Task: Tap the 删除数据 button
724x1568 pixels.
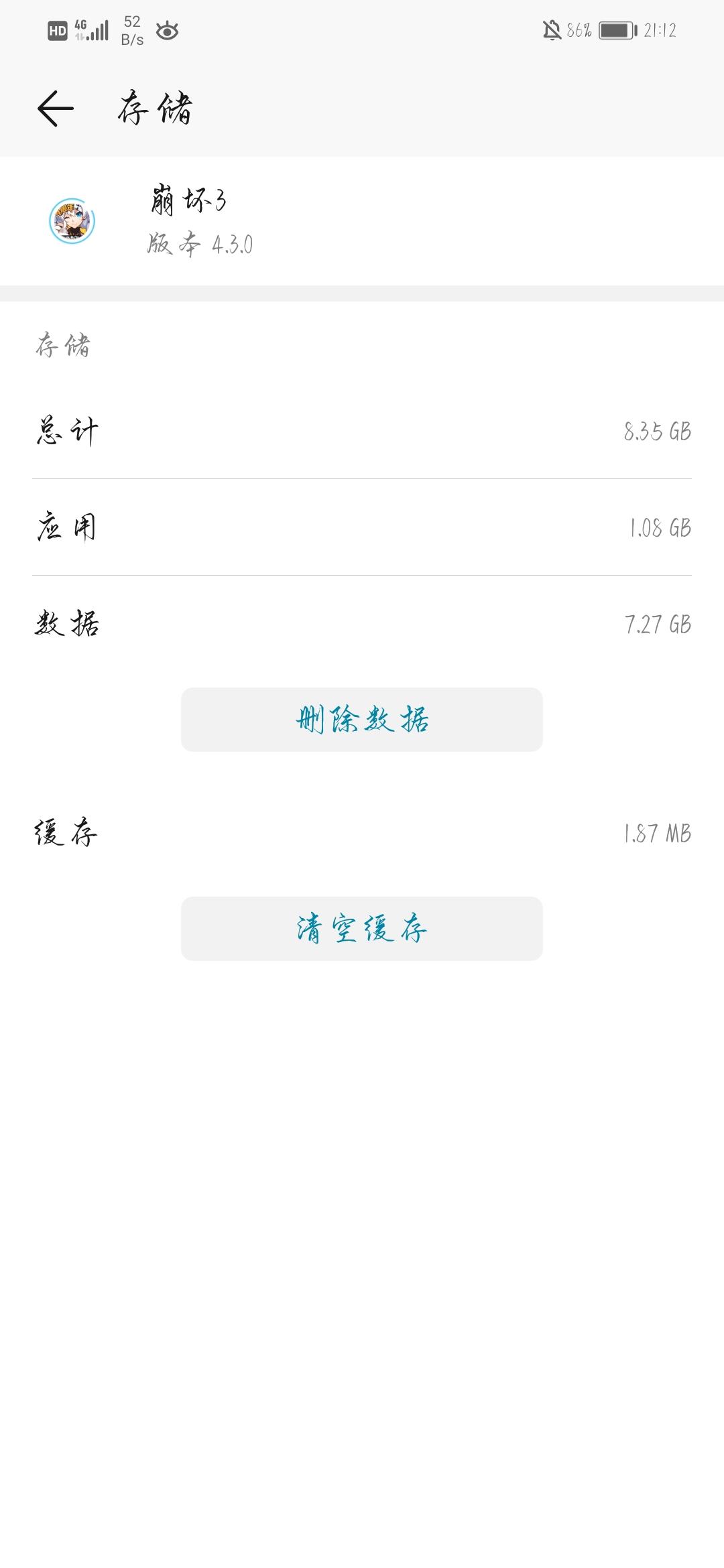Action: pyautogui.click(x=362, y=720)
